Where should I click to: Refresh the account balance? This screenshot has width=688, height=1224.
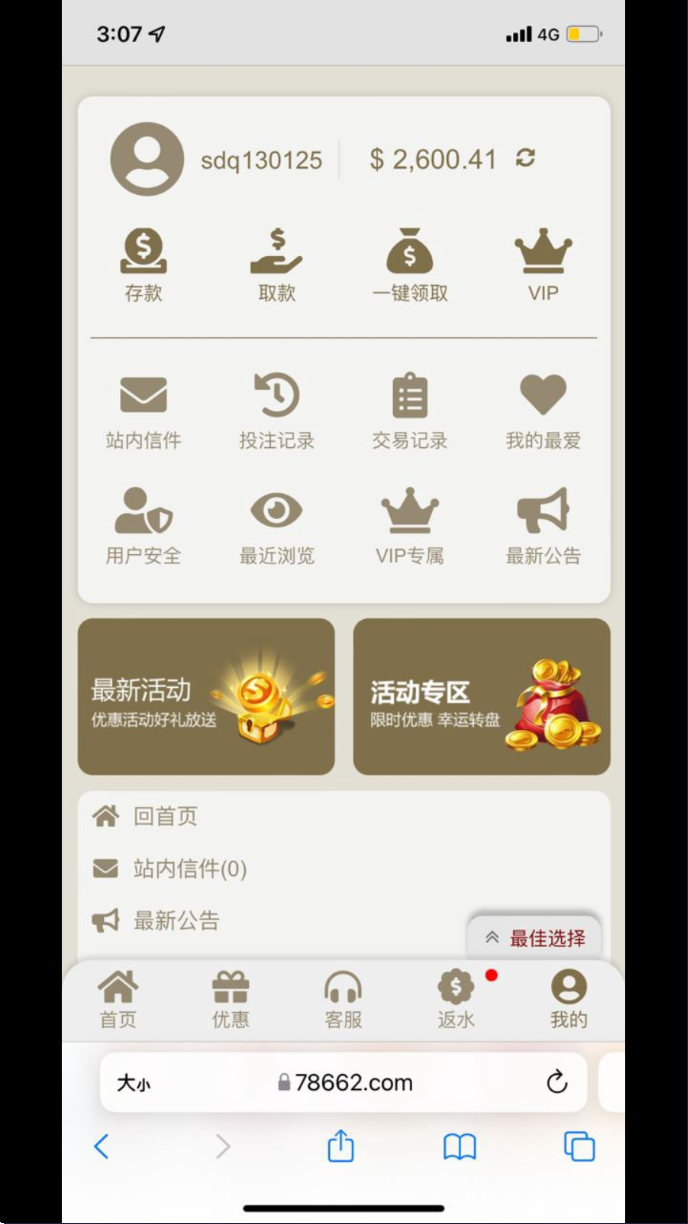[525, 158]
